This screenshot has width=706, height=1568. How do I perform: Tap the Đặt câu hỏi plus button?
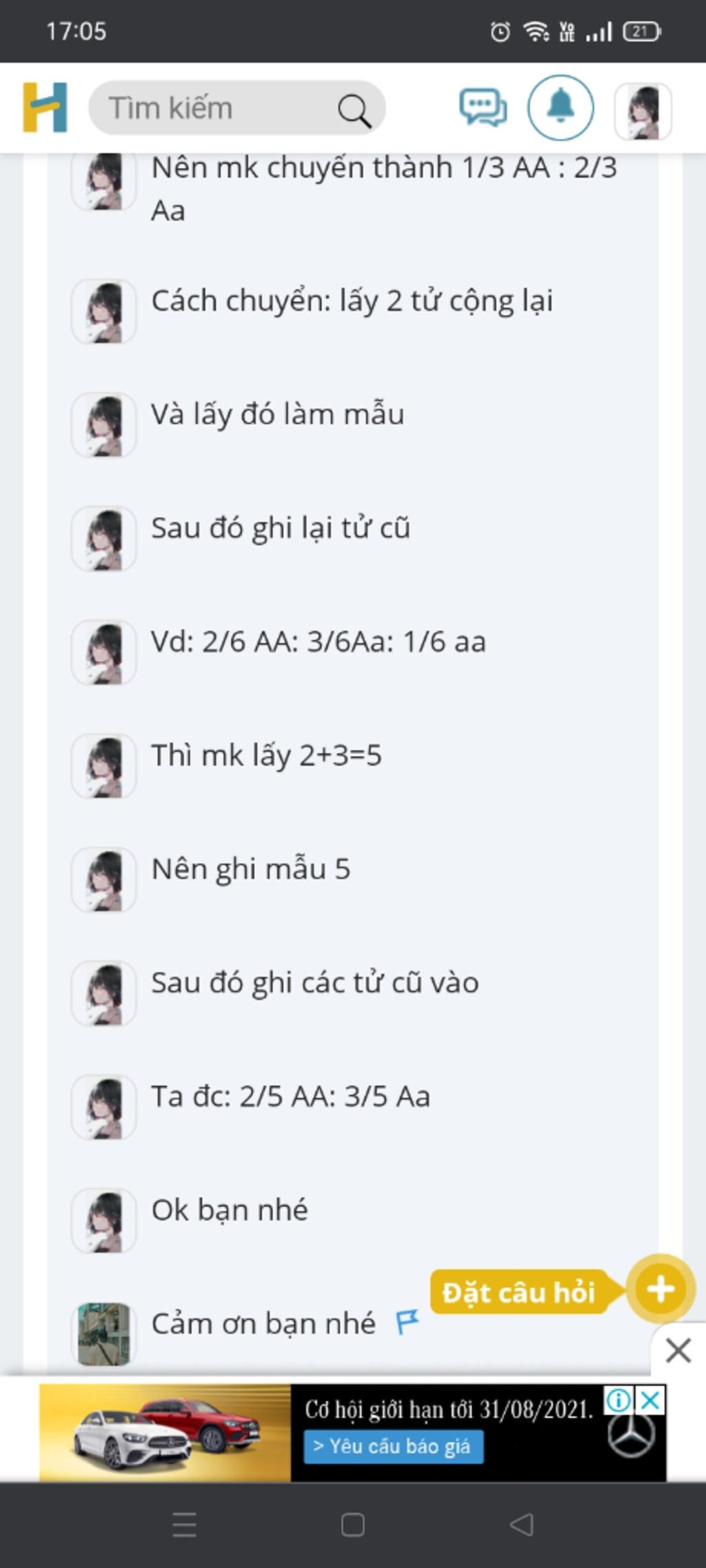tap(660, 1288)
